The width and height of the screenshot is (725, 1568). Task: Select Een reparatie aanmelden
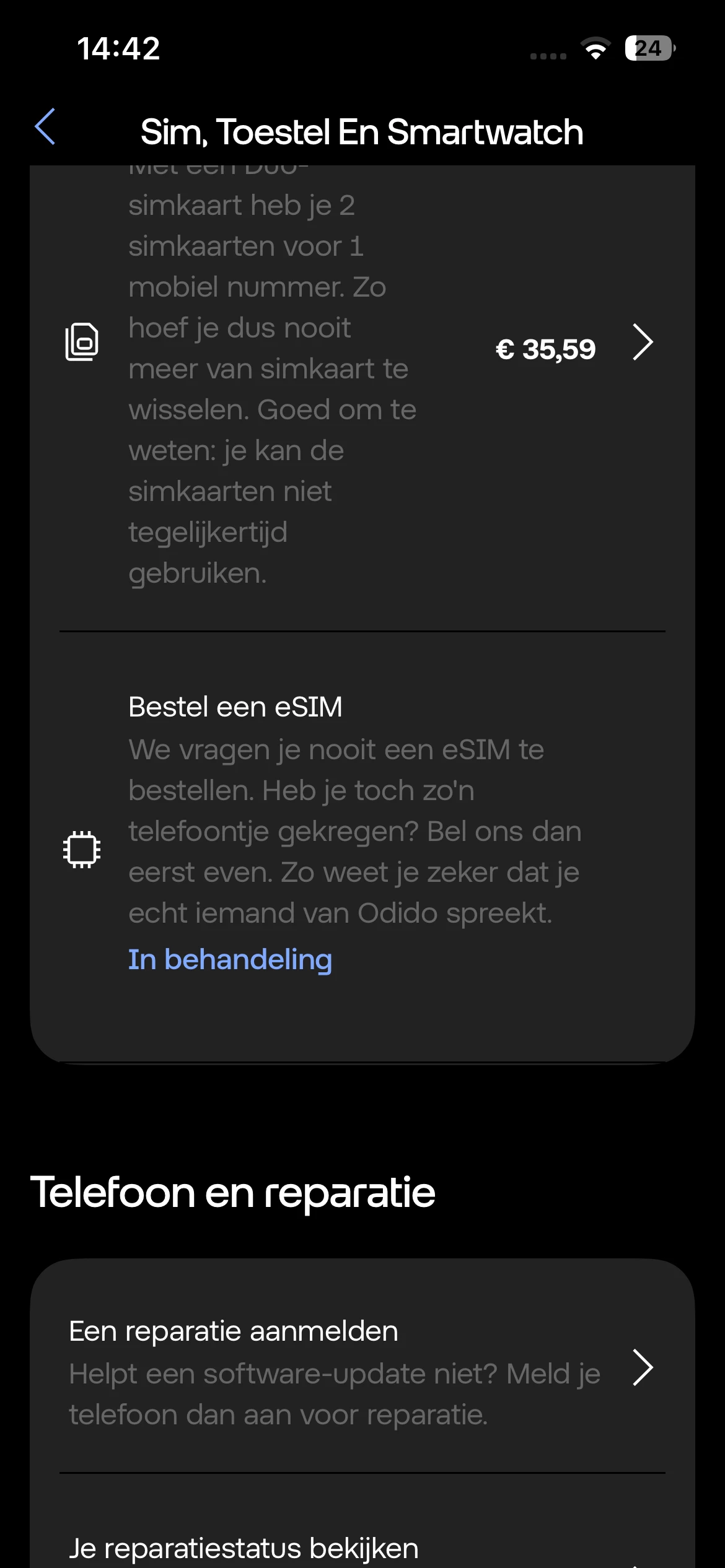click(362, 1372)
